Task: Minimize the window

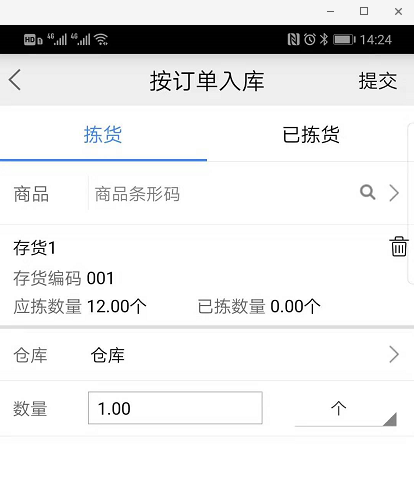Action: [330, 12]
